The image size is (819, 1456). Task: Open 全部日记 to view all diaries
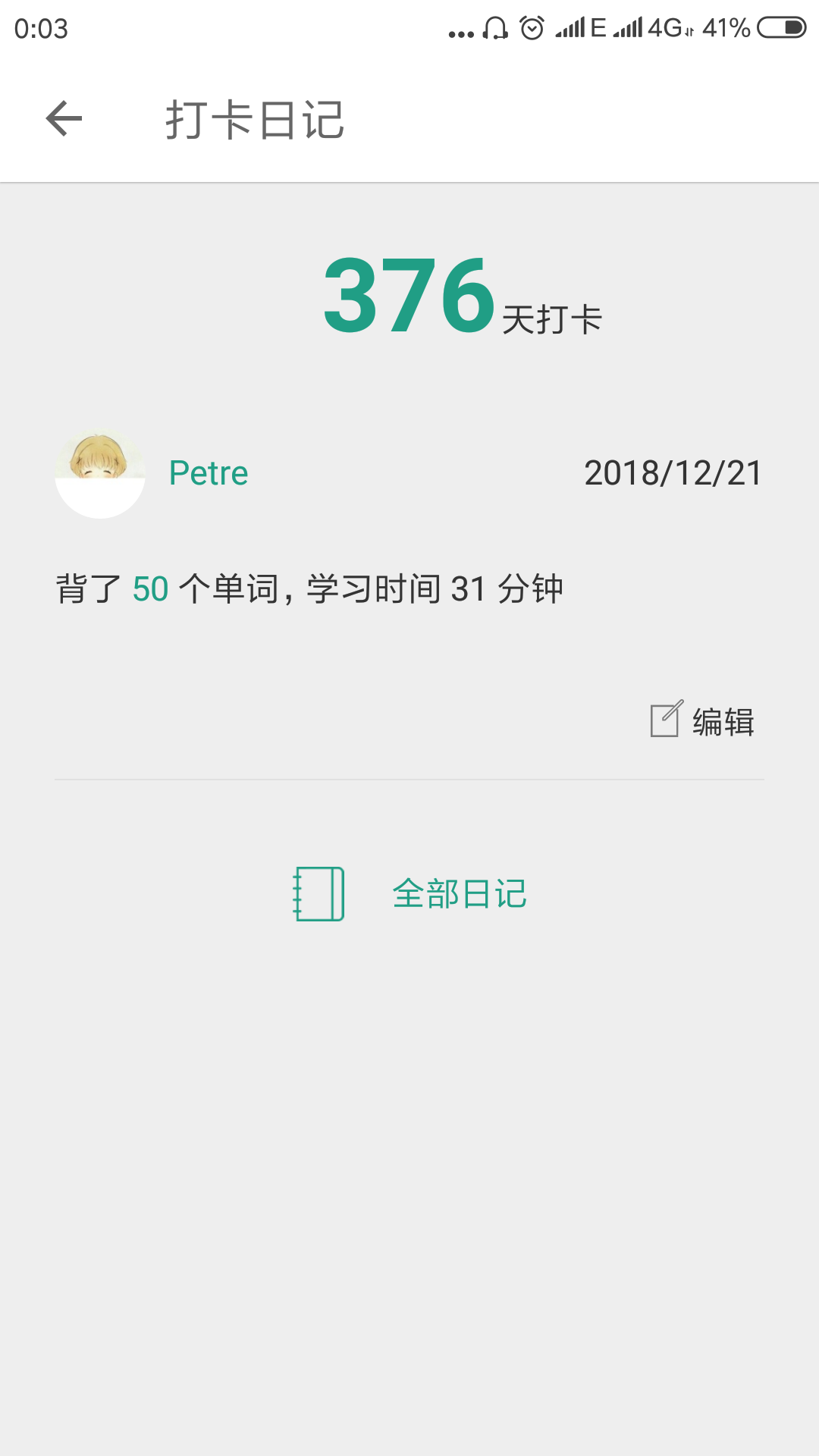410,894
